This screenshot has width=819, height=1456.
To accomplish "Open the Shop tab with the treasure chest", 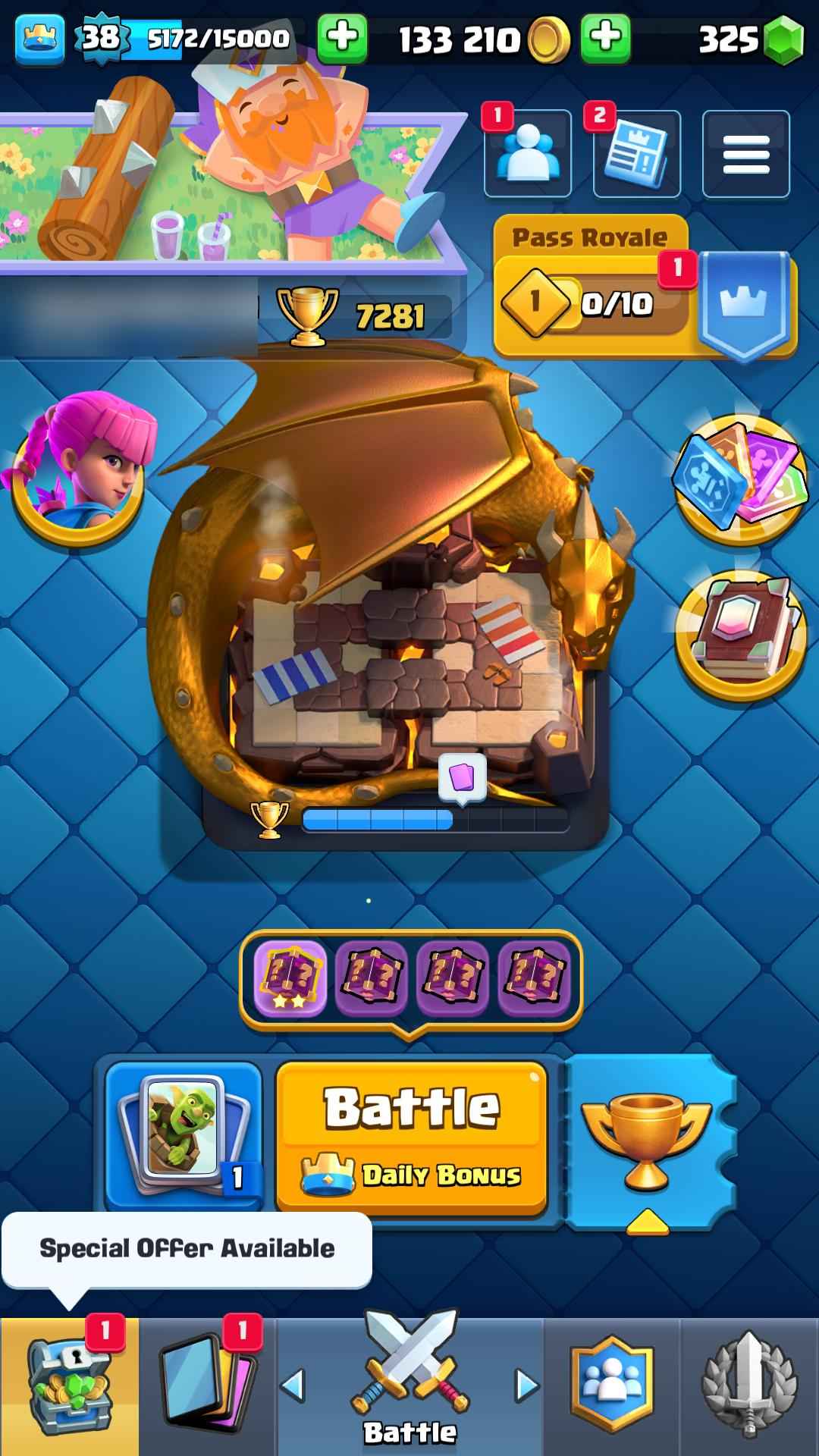I will coord(69,1386).
